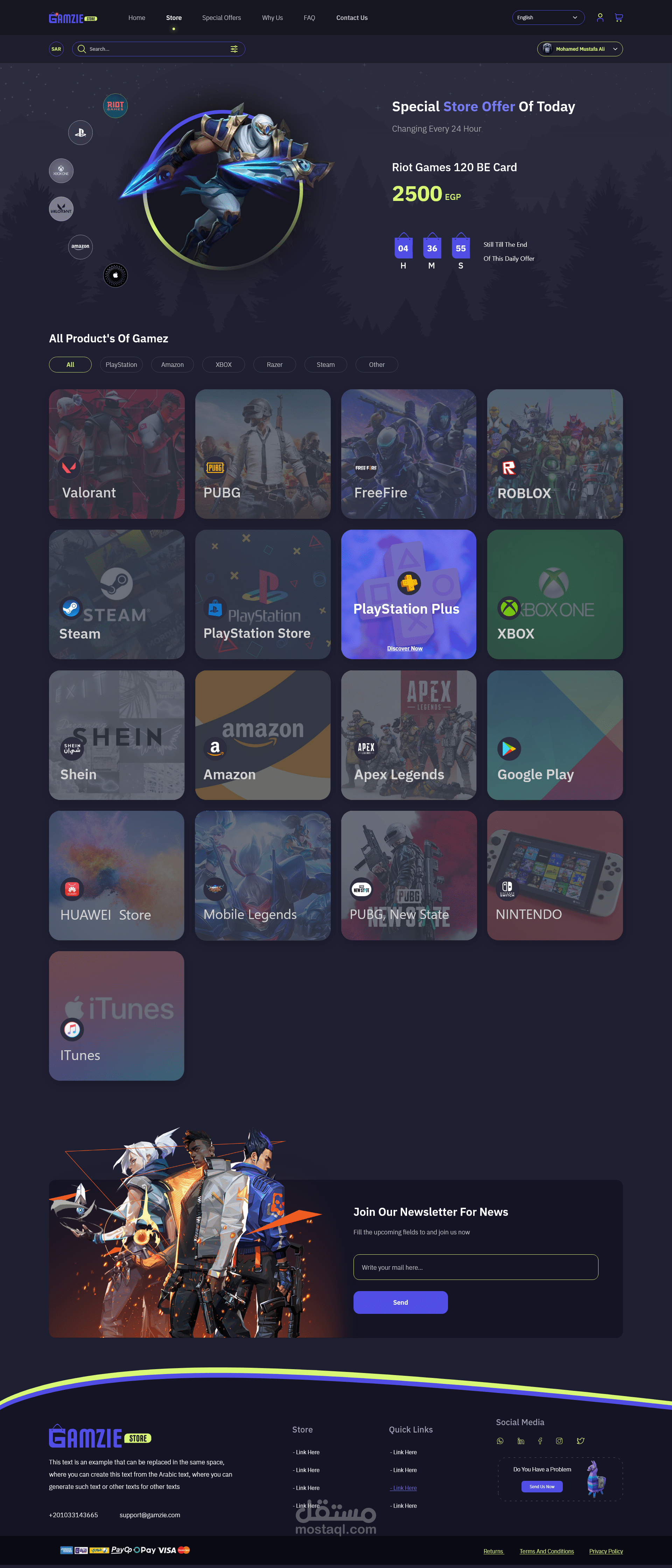
Task: Open search filter options icon
Action: point(234,49)
